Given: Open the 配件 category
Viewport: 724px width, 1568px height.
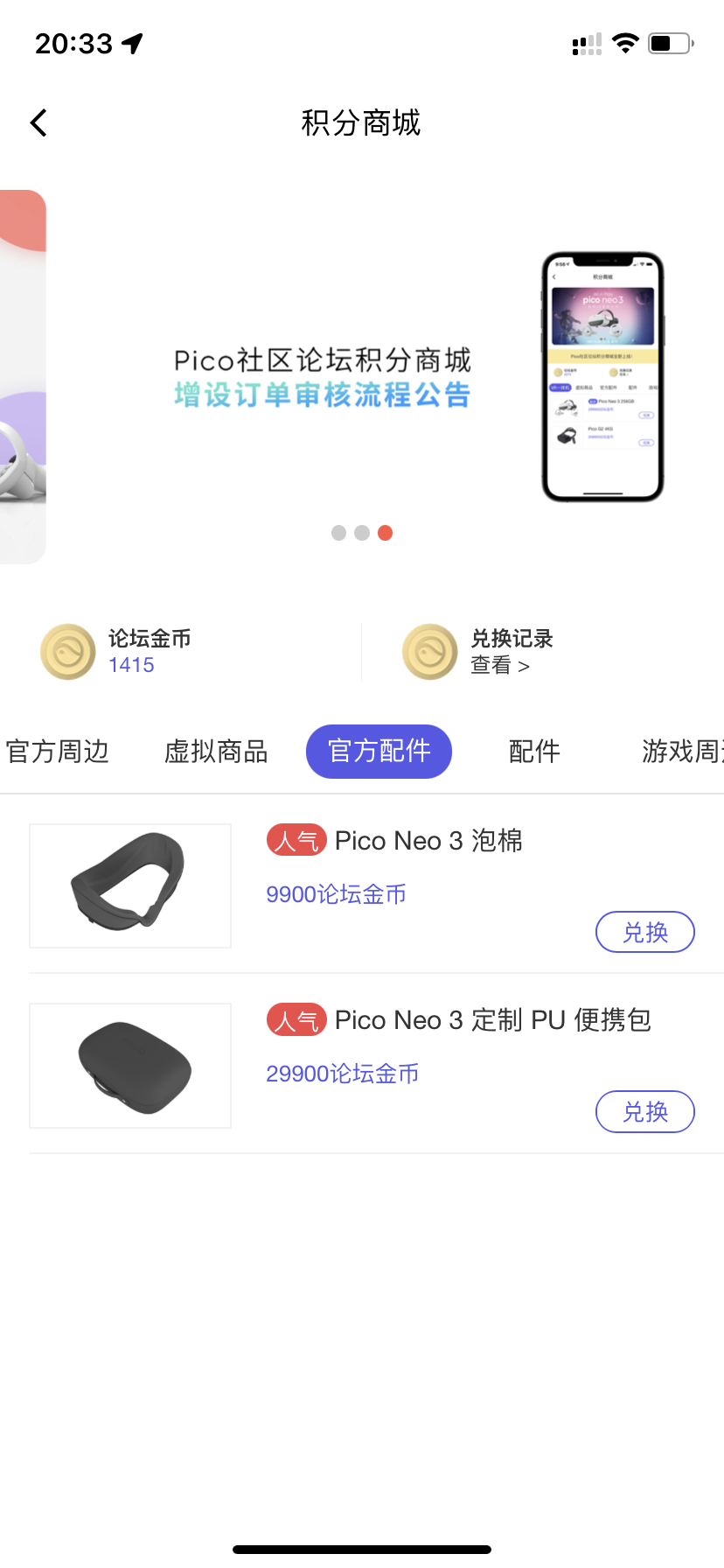Looking at the screenshot, I should click(x=534, y=751).
